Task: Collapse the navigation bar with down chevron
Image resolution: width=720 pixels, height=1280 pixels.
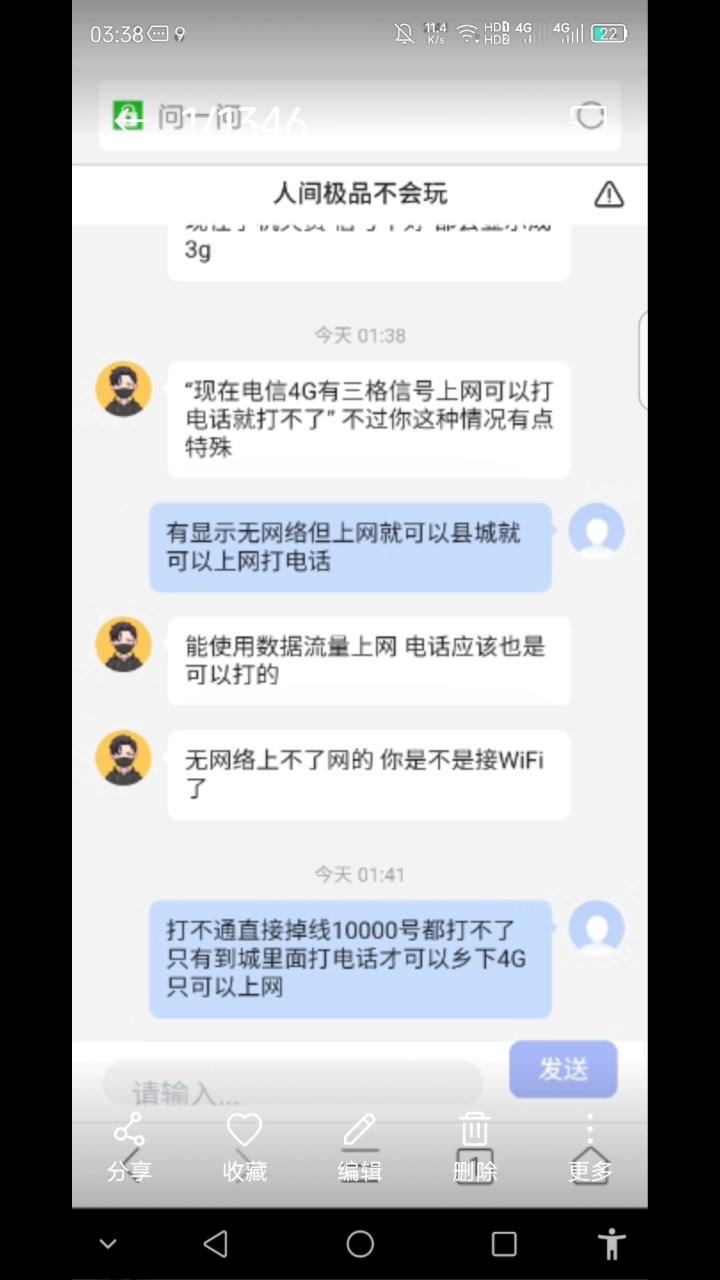Action: click(107, 1243)
